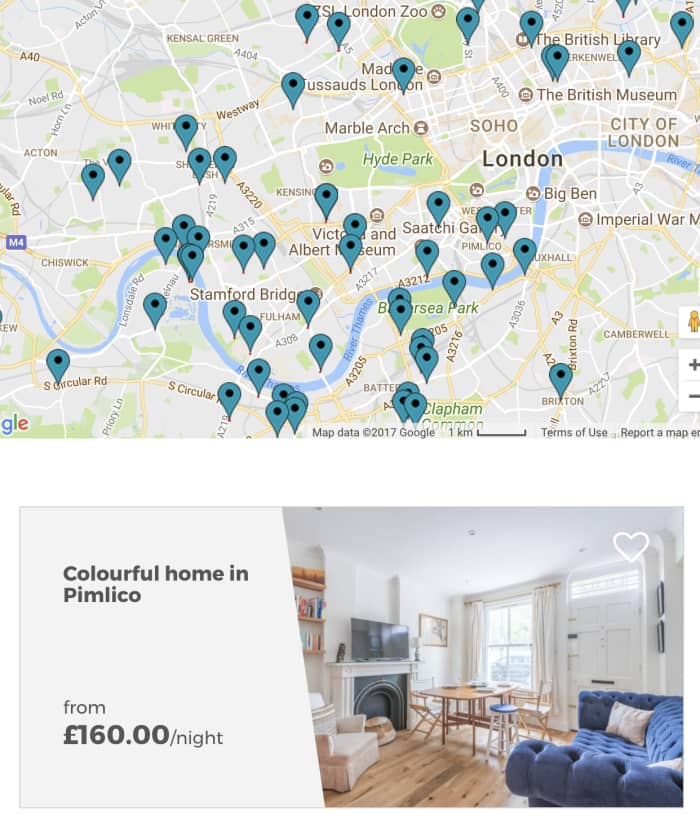Select the property pin near Brixton
This screenshot has height=814, width=700.
[x=561, y=378]
